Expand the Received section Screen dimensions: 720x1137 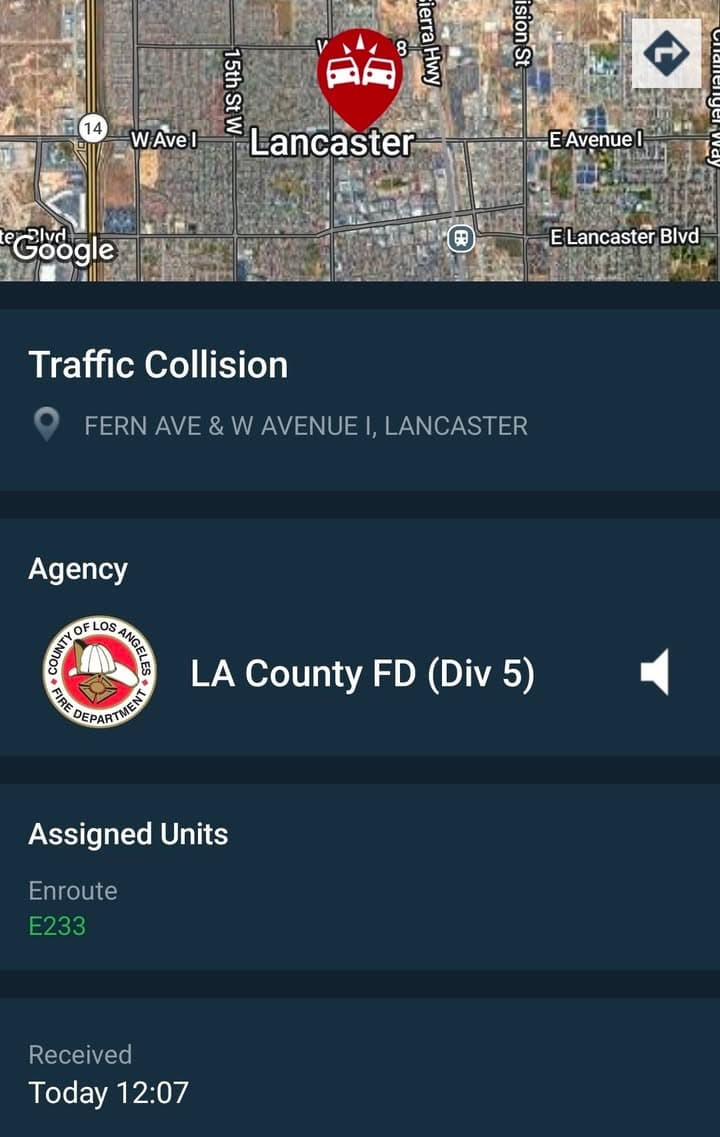click(82, 1054)
